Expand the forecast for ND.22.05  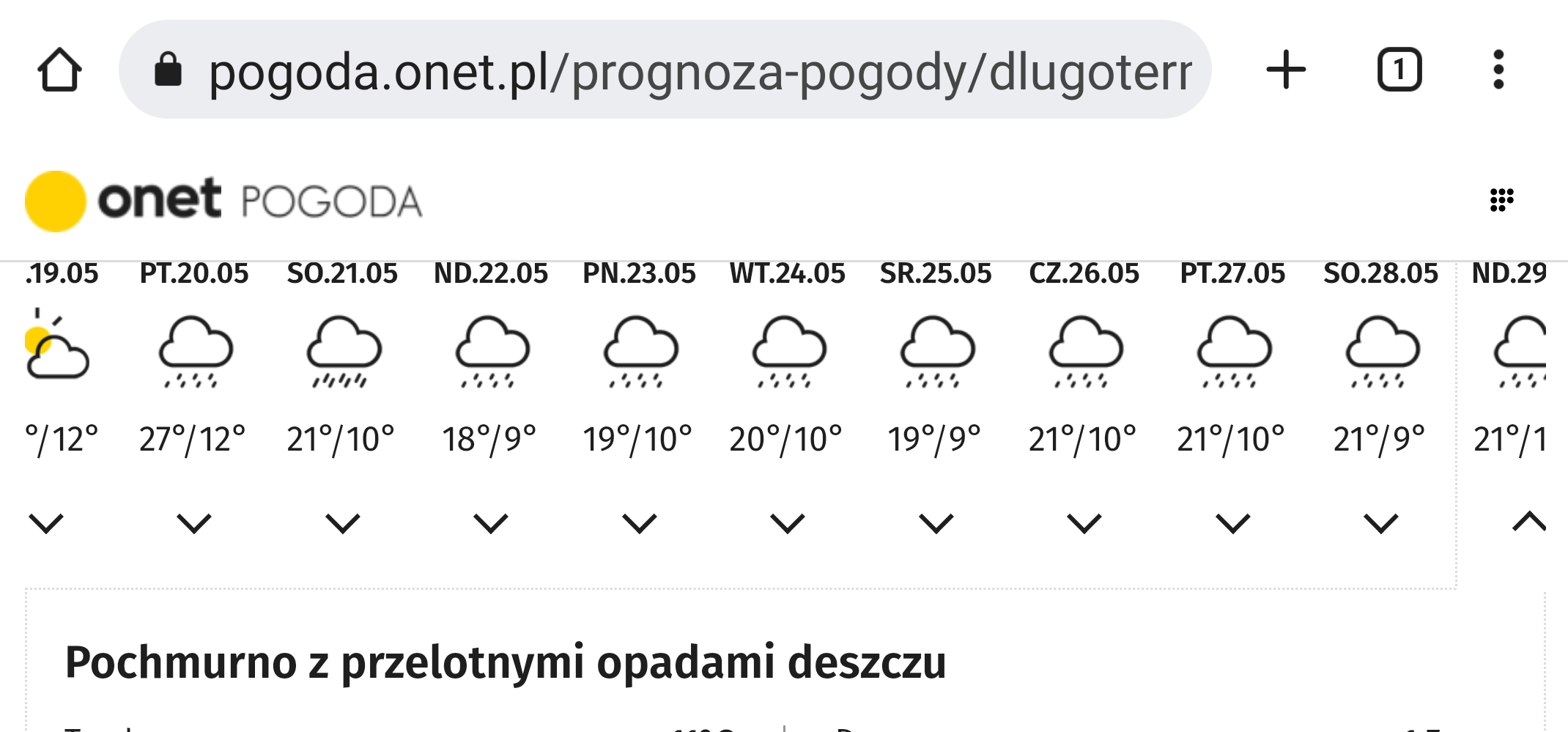(491, 523)
